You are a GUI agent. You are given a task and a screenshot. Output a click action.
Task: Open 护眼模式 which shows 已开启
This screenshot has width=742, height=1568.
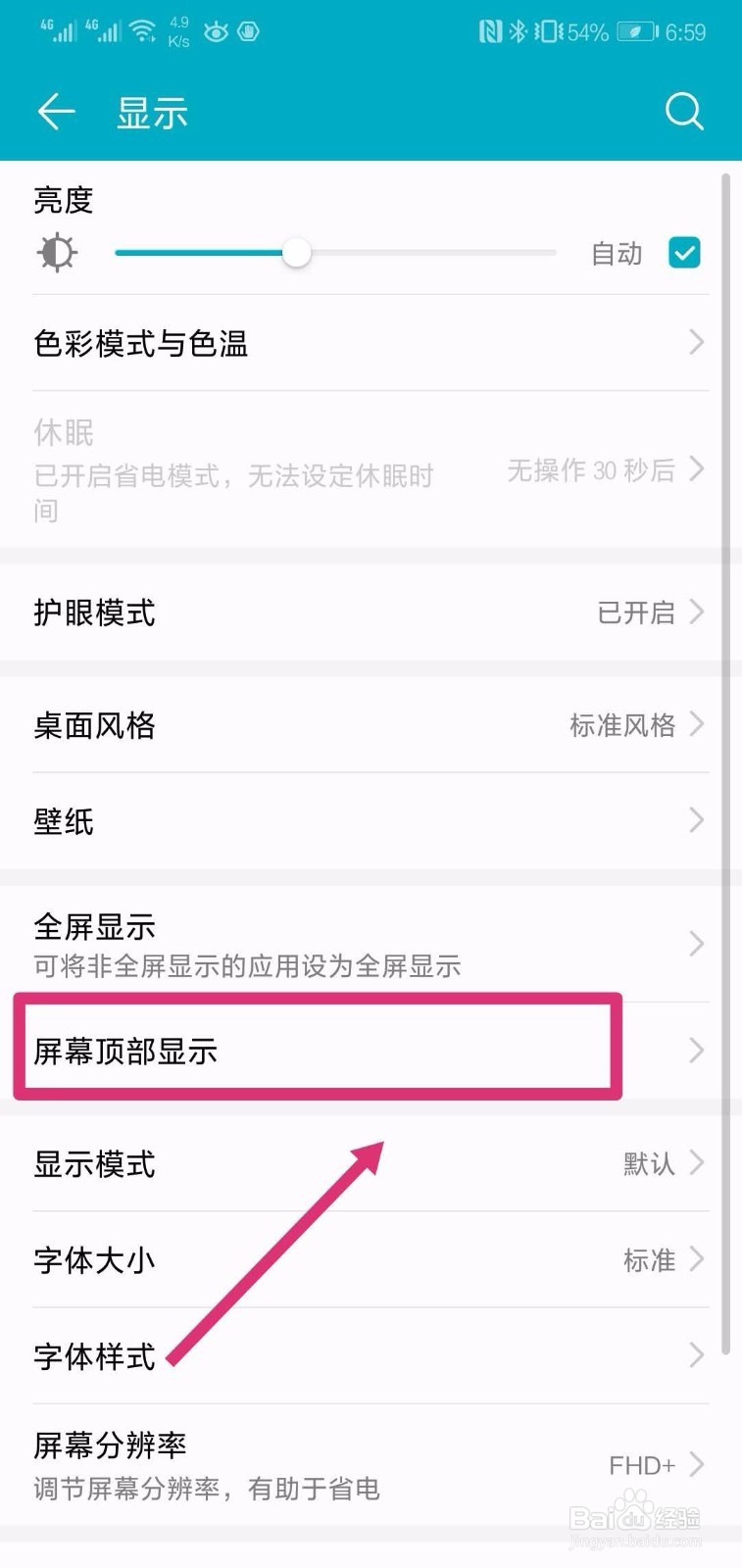[x=371, y=612]
